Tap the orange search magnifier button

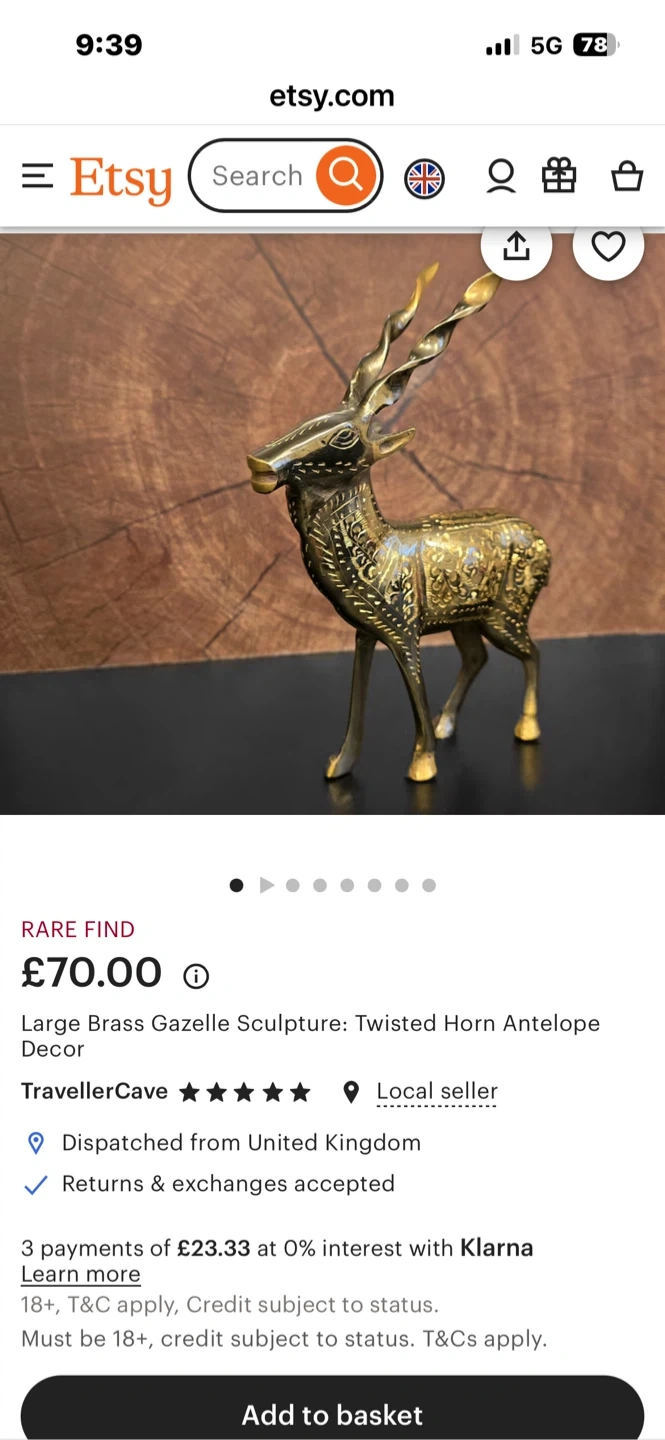coord(346,176)
